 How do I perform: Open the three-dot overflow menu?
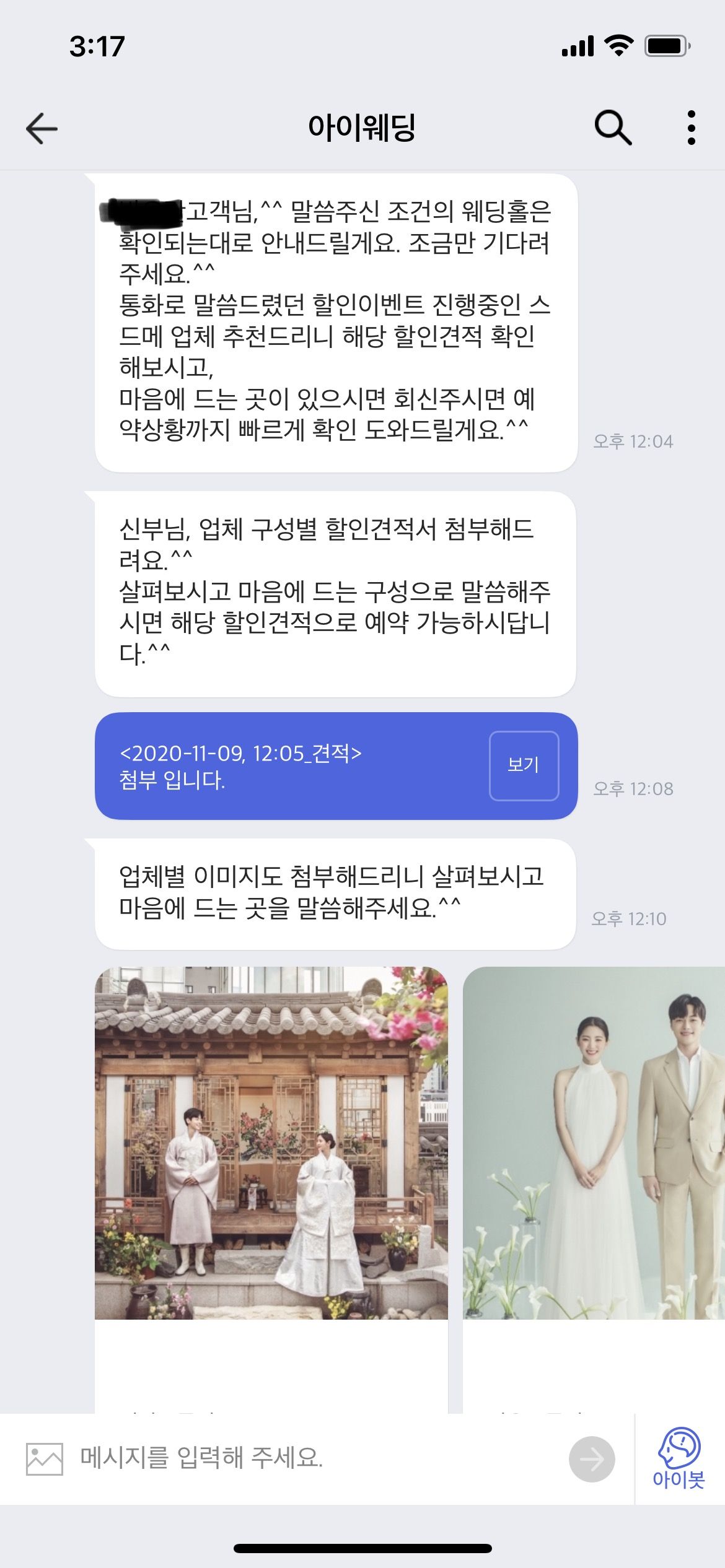(x=692, y=128)
